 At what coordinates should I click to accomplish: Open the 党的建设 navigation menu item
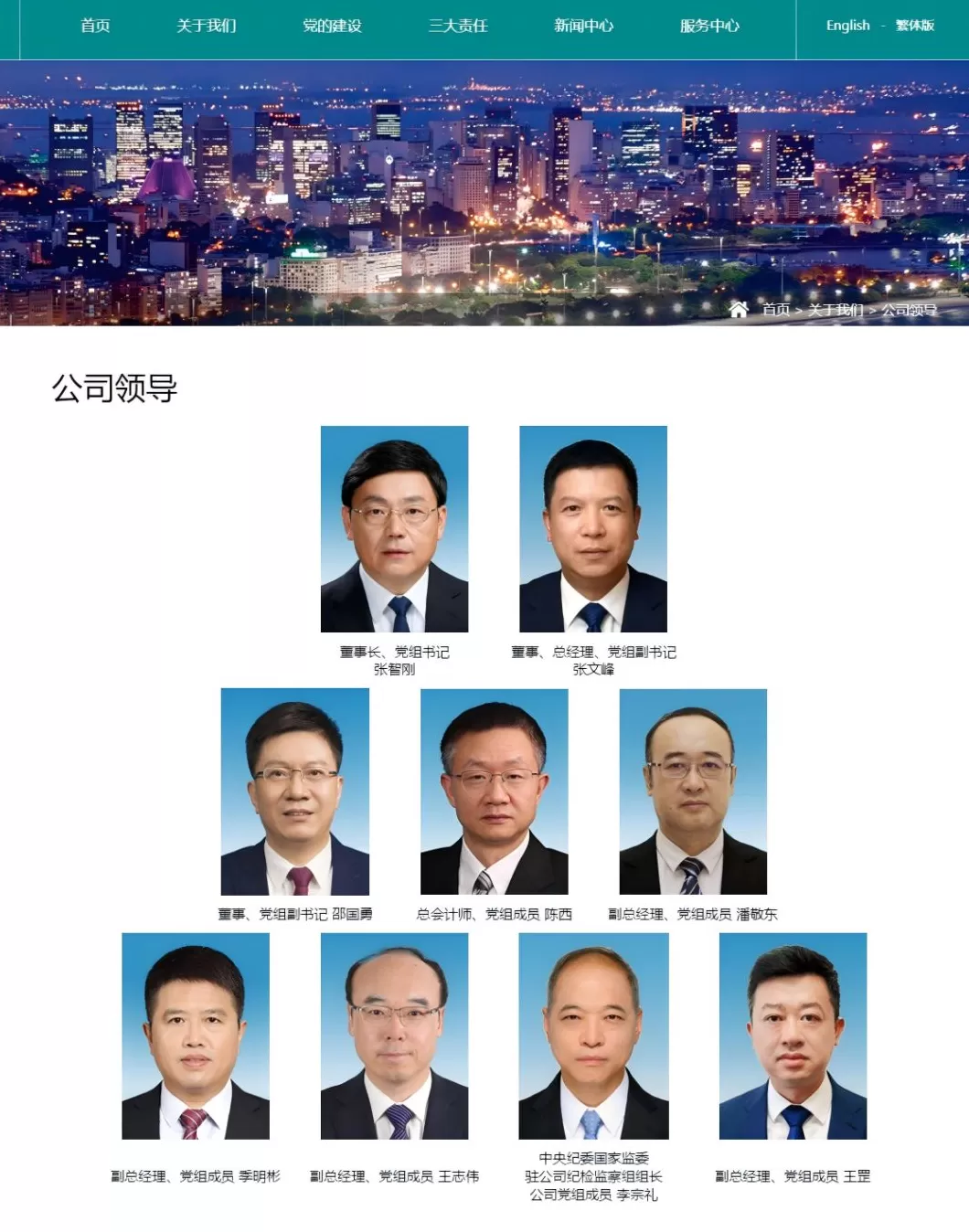point(330,27)
